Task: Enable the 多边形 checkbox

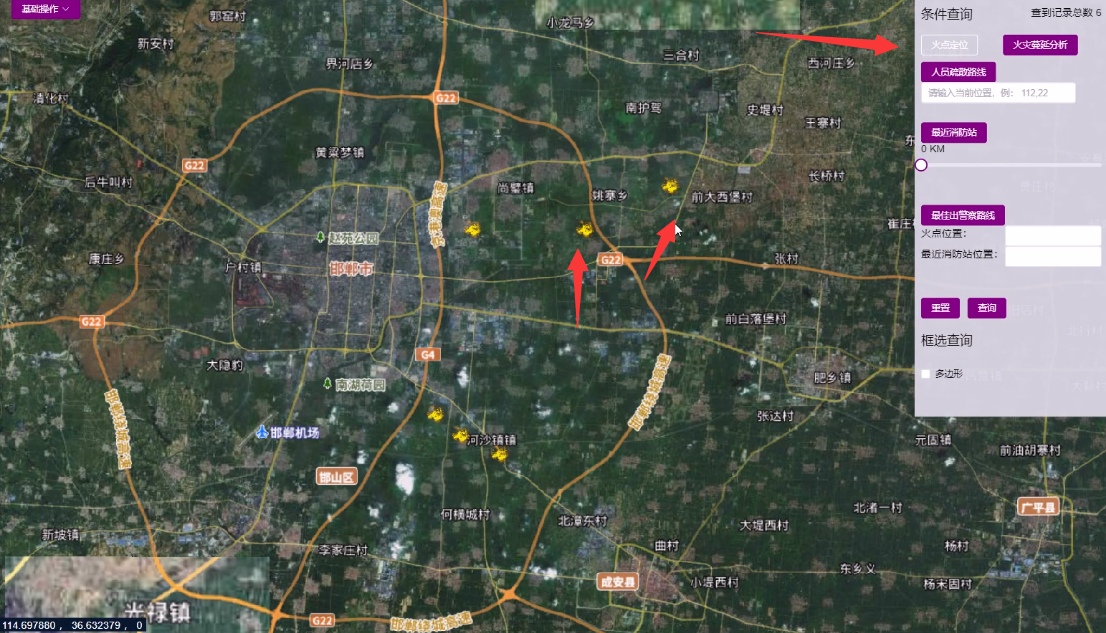Action: (926, 374)
